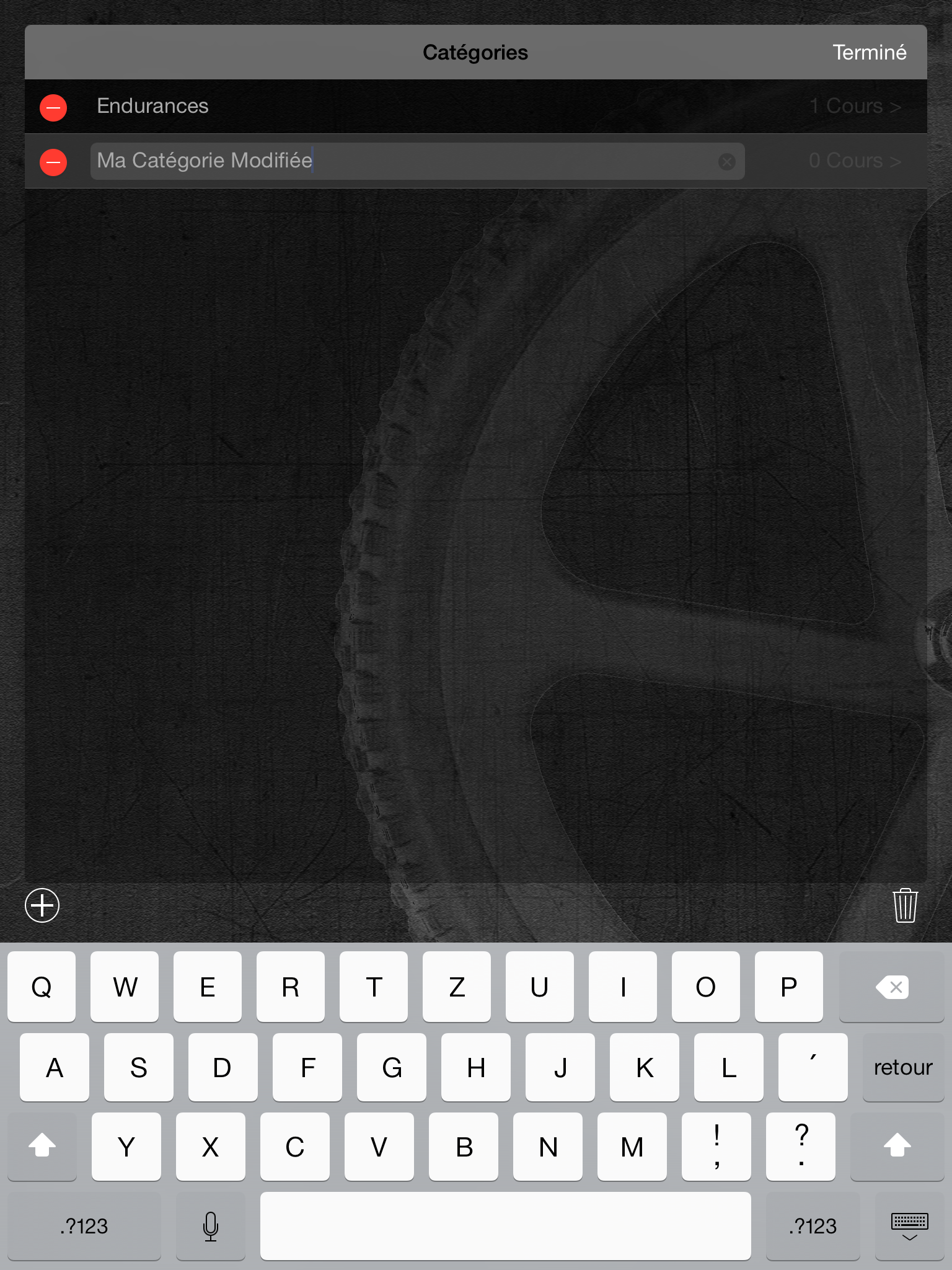
Task: Tap the retour key
Action: pyautogui.click(x=902, y=1067)
